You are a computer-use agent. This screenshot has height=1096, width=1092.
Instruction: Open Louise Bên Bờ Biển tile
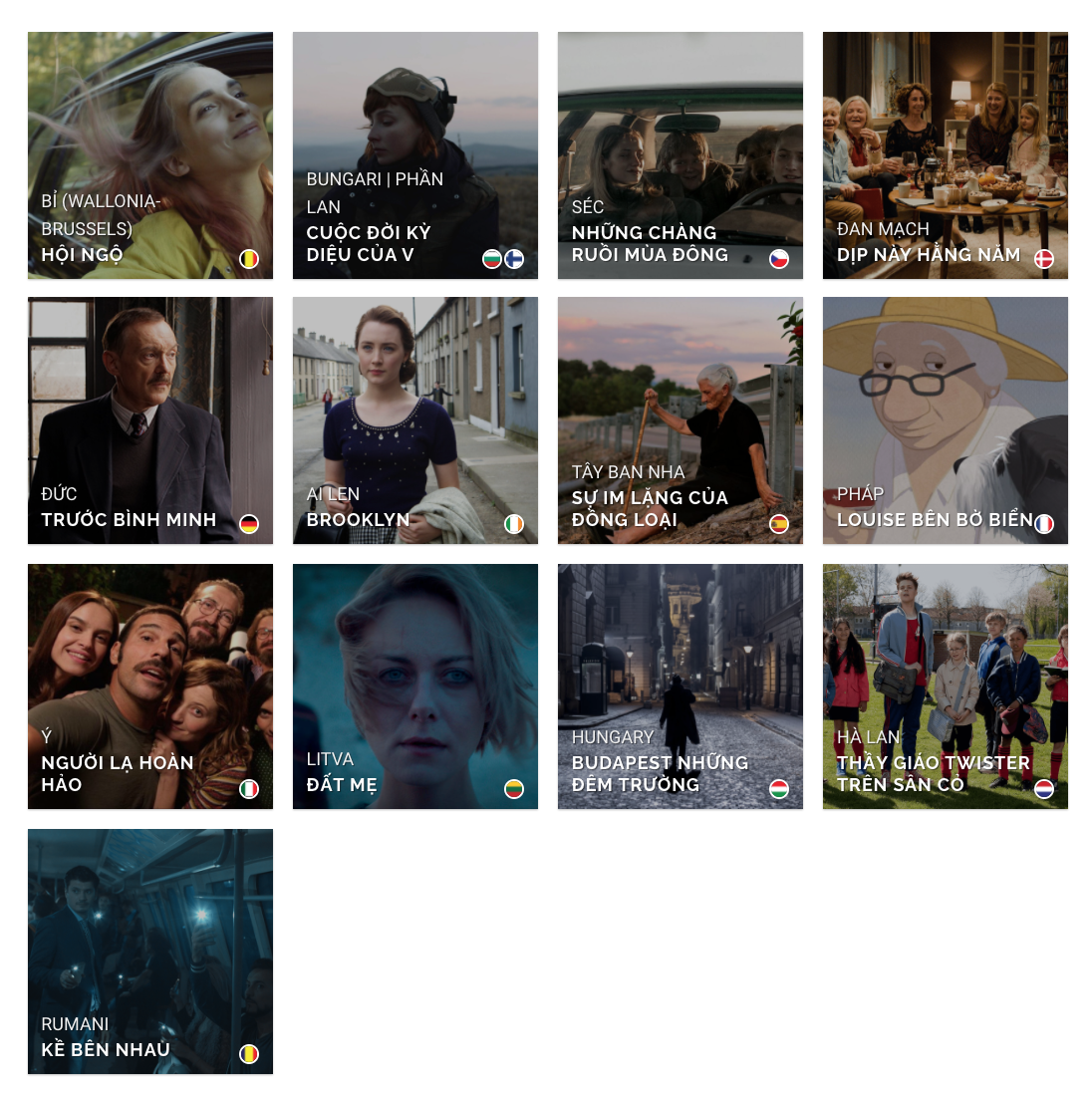[x=945, y=420]
